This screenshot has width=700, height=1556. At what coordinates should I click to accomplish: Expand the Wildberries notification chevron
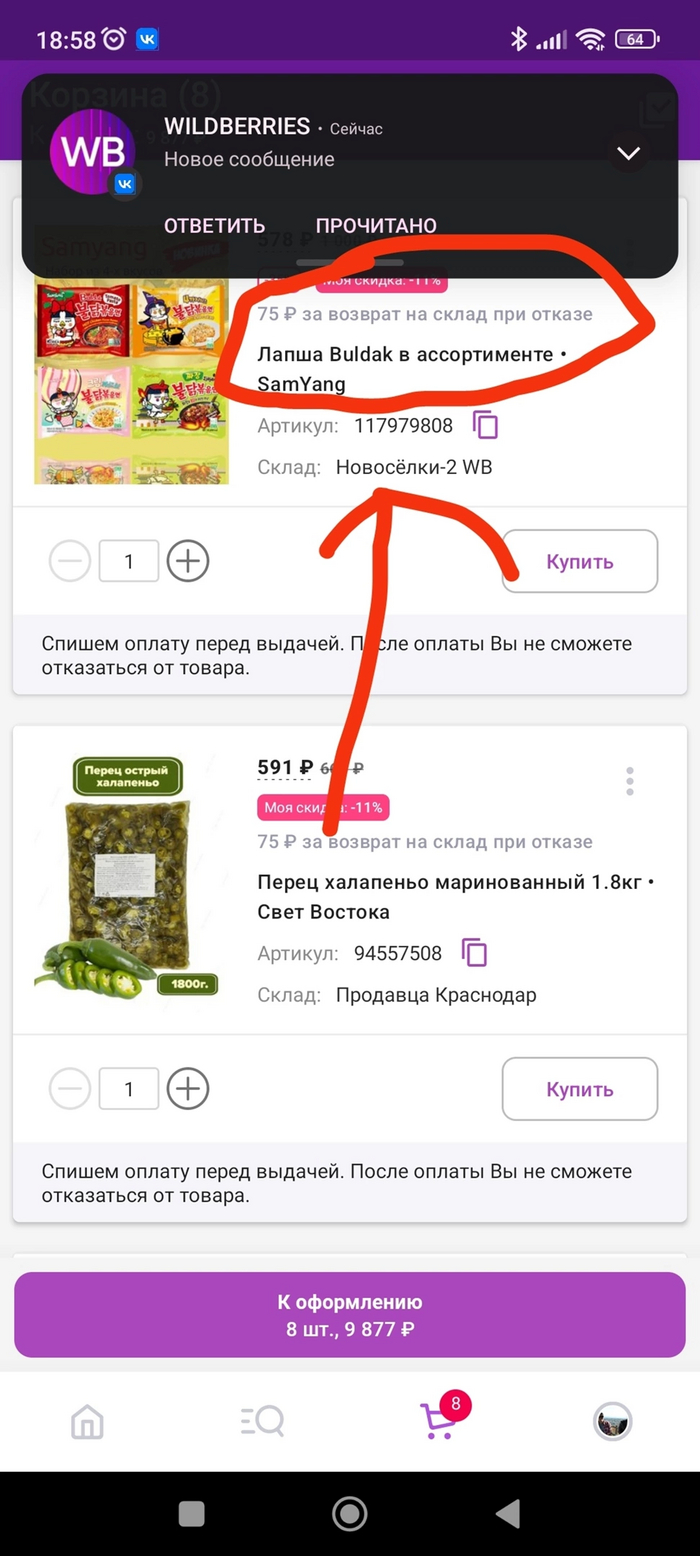click(x=628, y=154)
